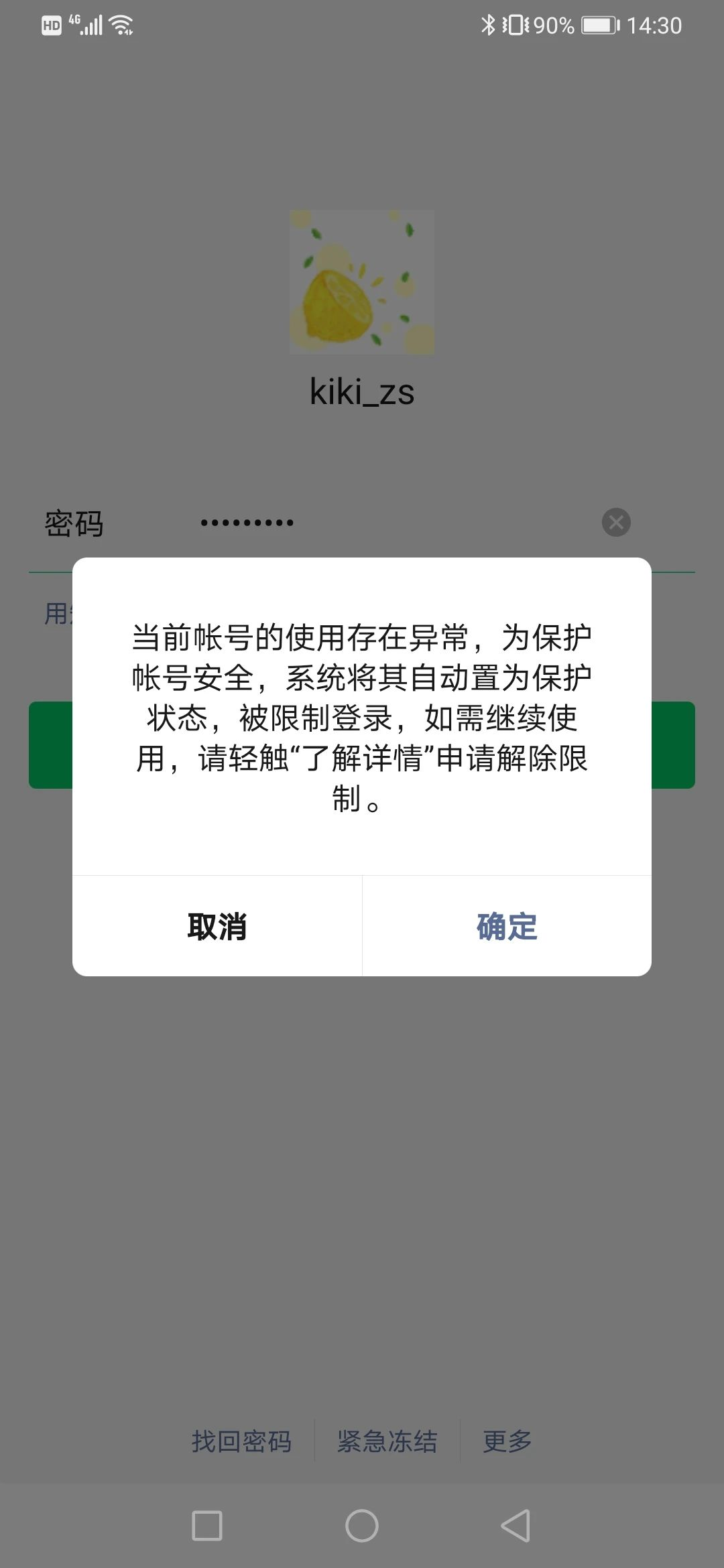724x1568 pixels.
Task: Tap 确定 to confirm the alert
Action: tap(506, 927)
